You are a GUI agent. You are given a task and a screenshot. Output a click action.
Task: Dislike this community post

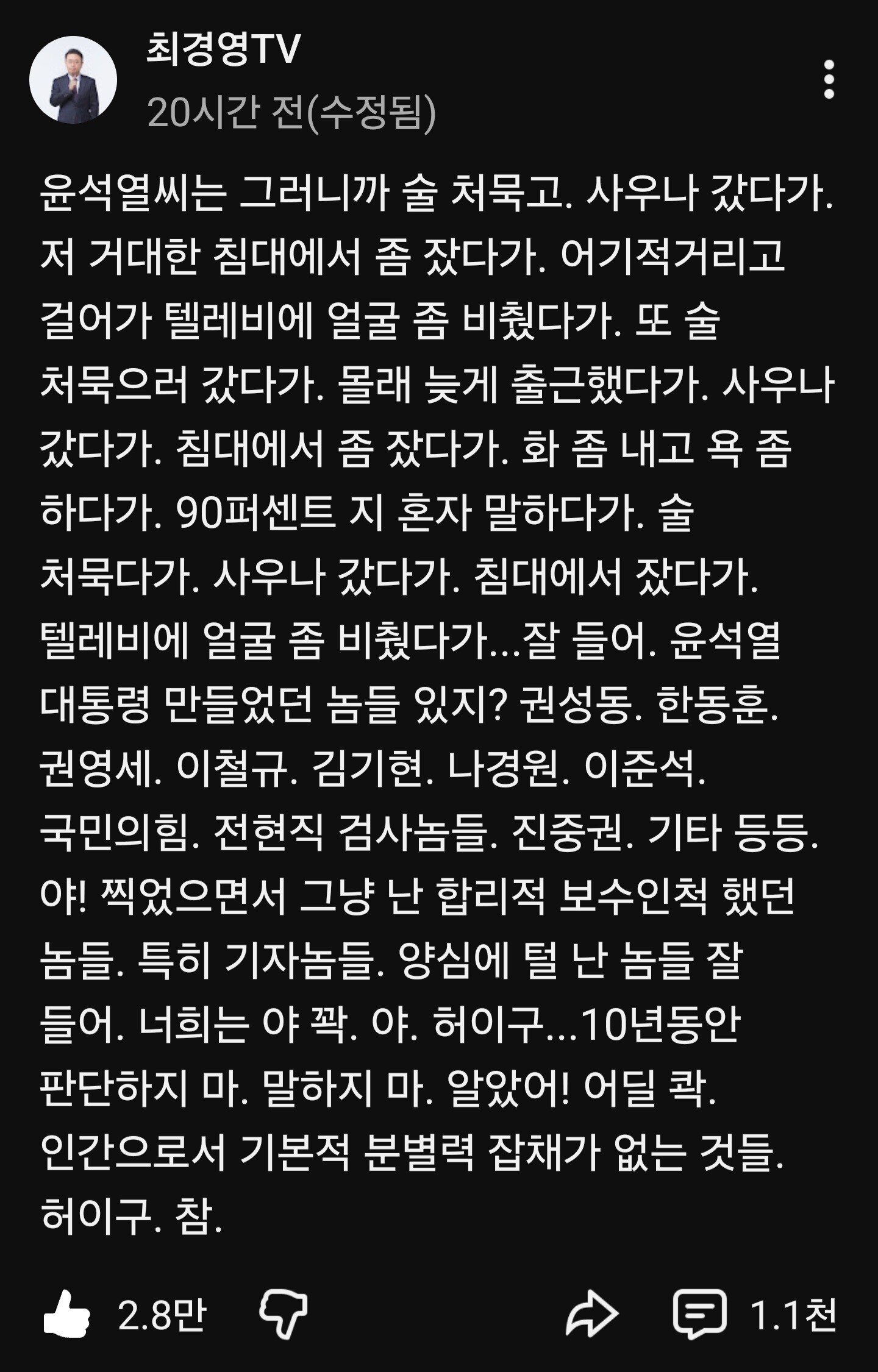pyautogui.click(x=284, y=1313)
